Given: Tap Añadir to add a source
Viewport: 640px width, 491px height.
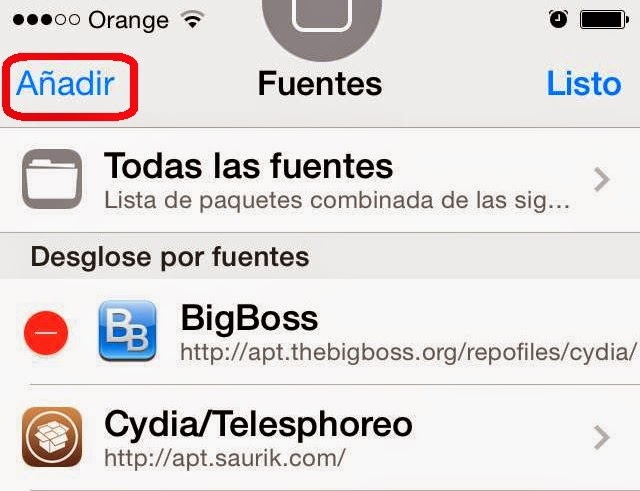Looking at the screenshot, I should coord(66,83).
